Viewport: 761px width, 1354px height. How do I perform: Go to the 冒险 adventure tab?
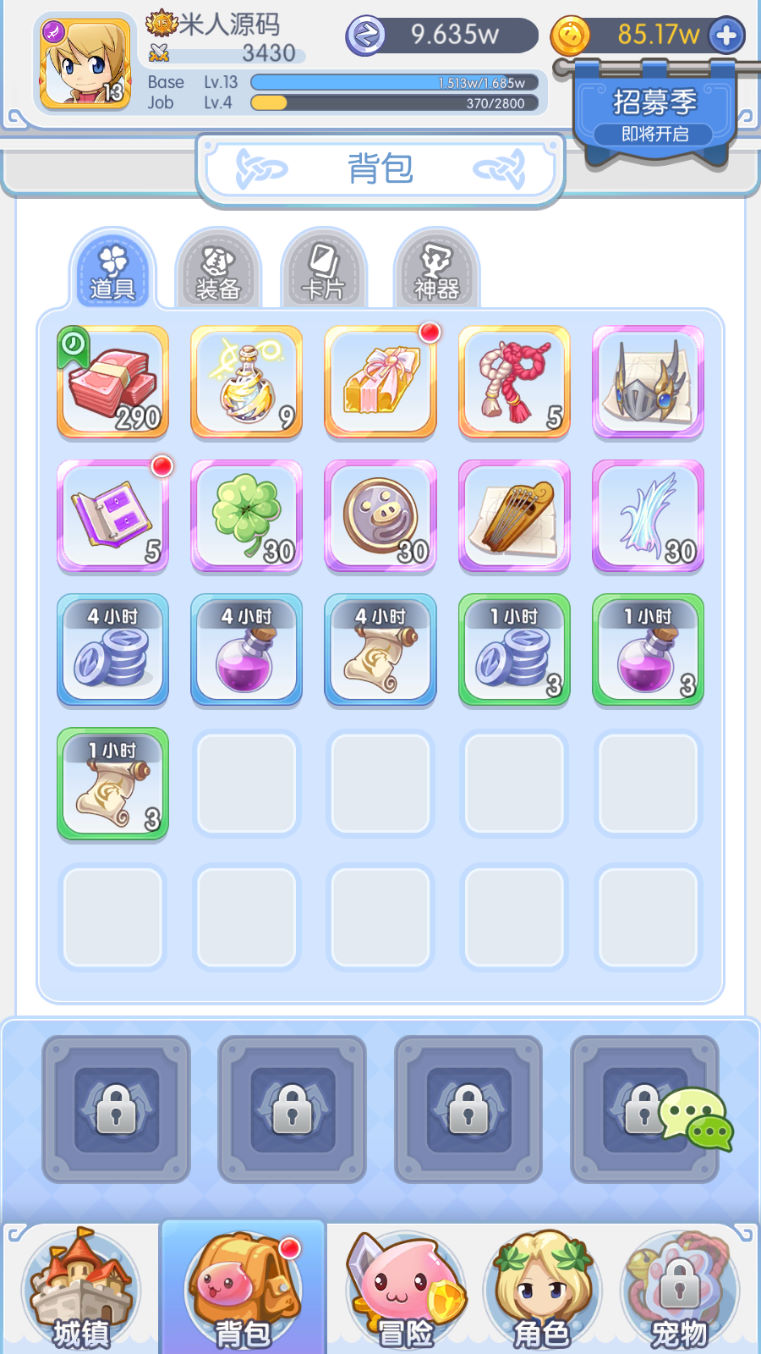click(x=405, y=1290)
